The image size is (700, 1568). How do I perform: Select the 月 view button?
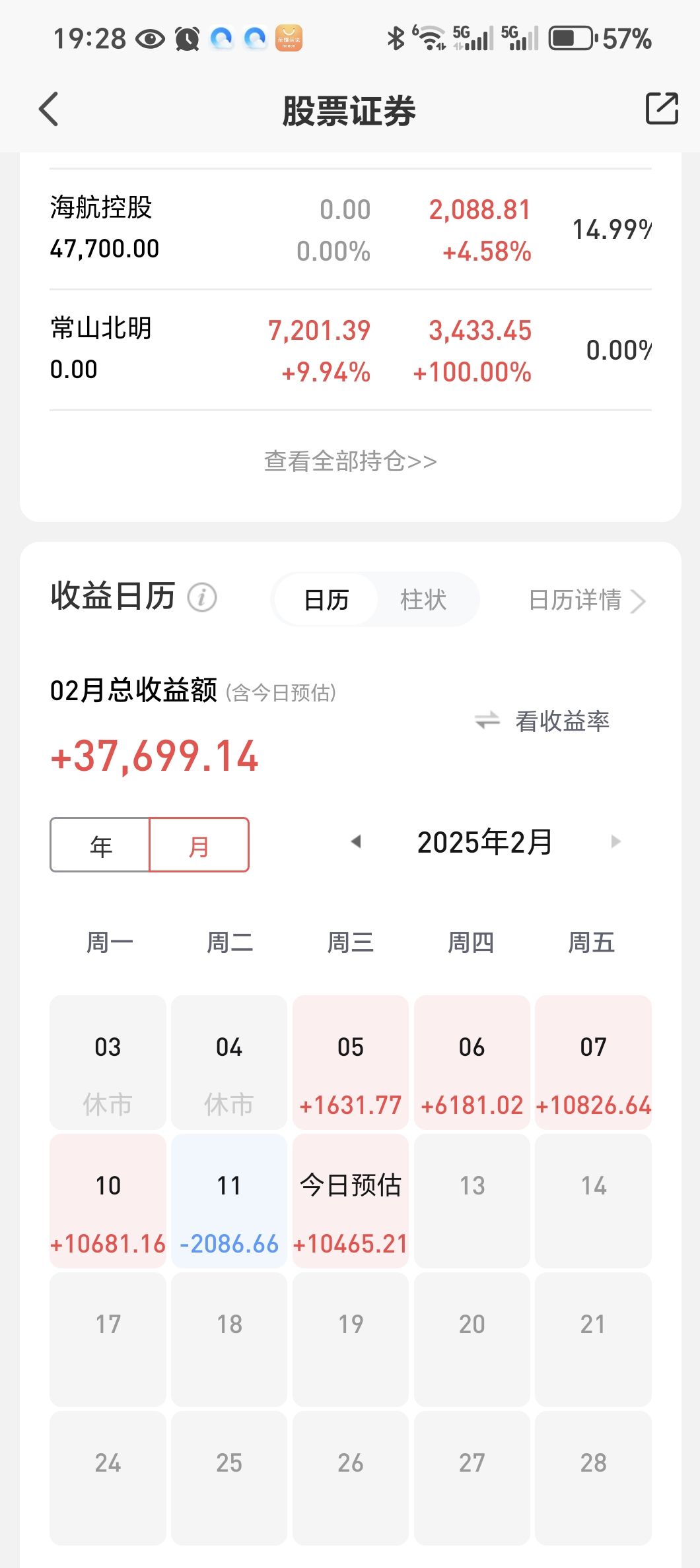coord(199,845)
